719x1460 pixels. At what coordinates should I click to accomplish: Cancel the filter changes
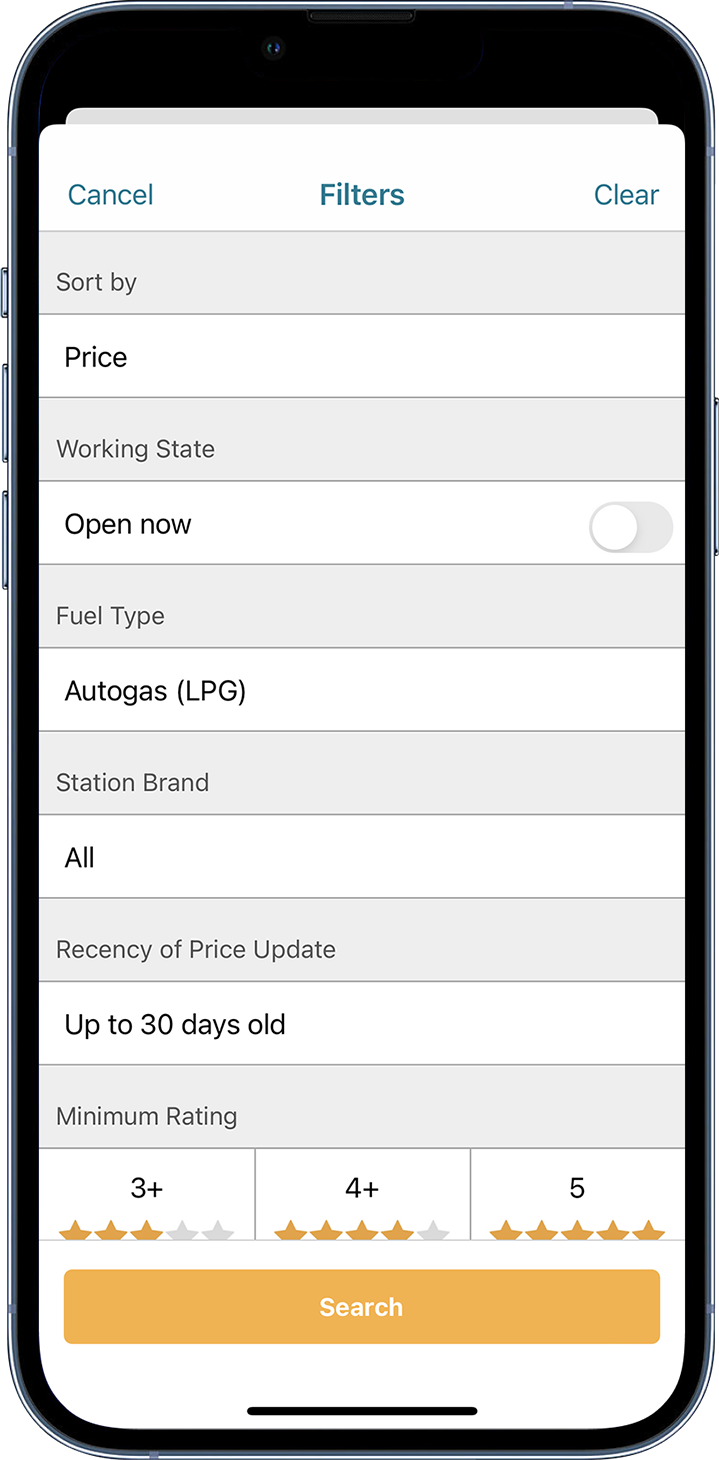[x=110, y=194]
